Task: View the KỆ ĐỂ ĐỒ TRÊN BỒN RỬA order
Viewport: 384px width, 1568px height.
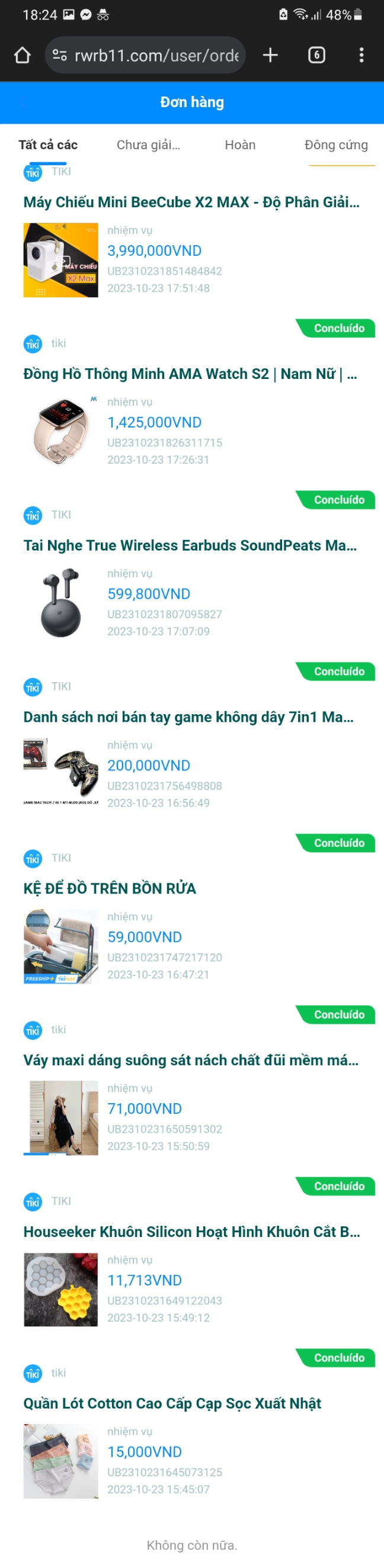Action: click(110, 889)
